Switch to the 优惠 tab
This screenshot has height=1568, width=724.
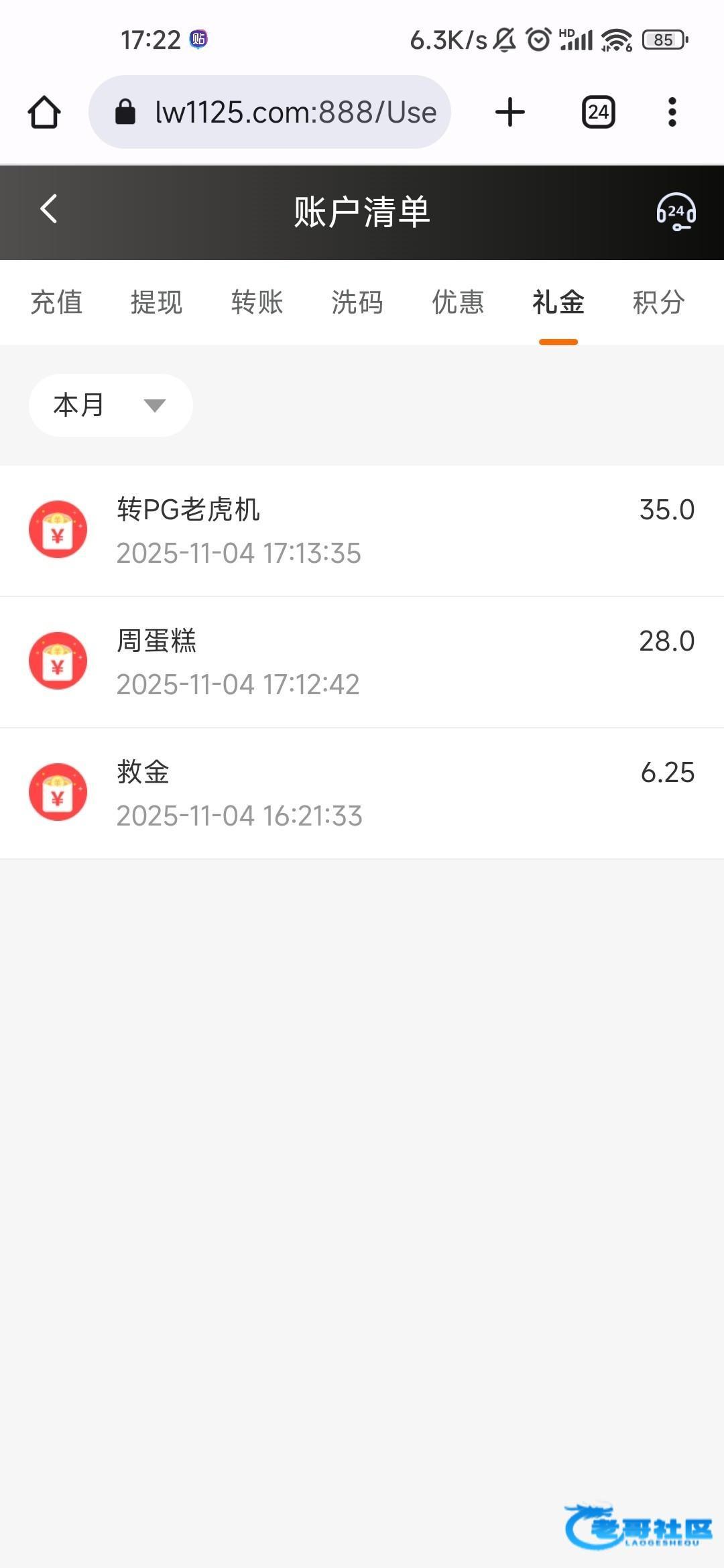458,302
